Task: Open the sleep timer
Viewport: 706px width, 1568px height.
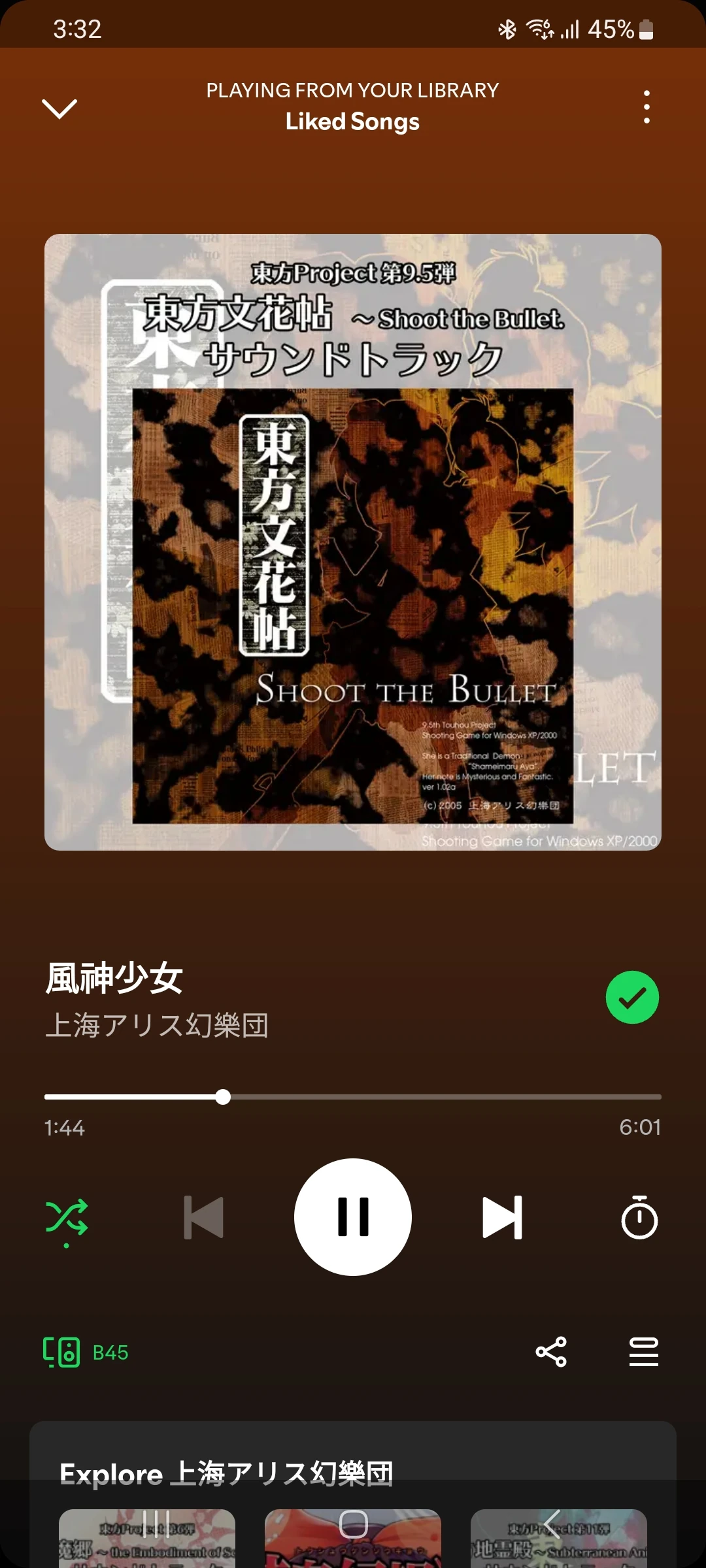Action: click(x=639, y=1218)
